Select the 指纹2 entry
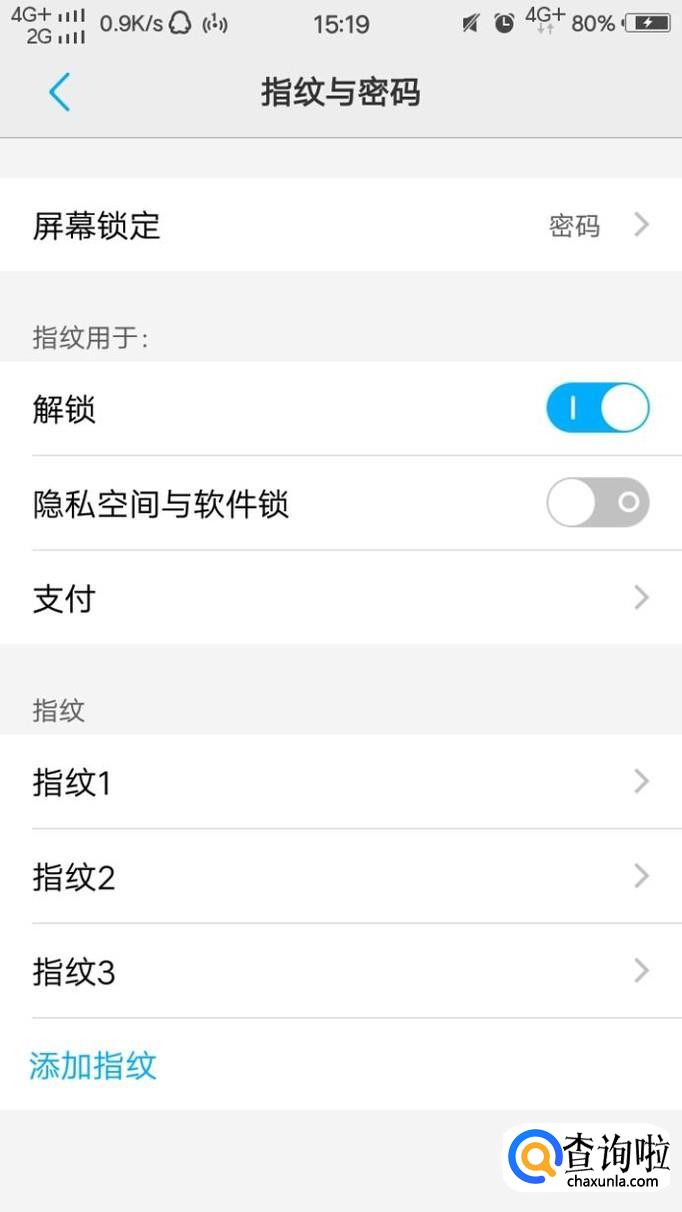The height and width of the screenshot is (1212, 682). pyautogui.click(x=340, y=877)
